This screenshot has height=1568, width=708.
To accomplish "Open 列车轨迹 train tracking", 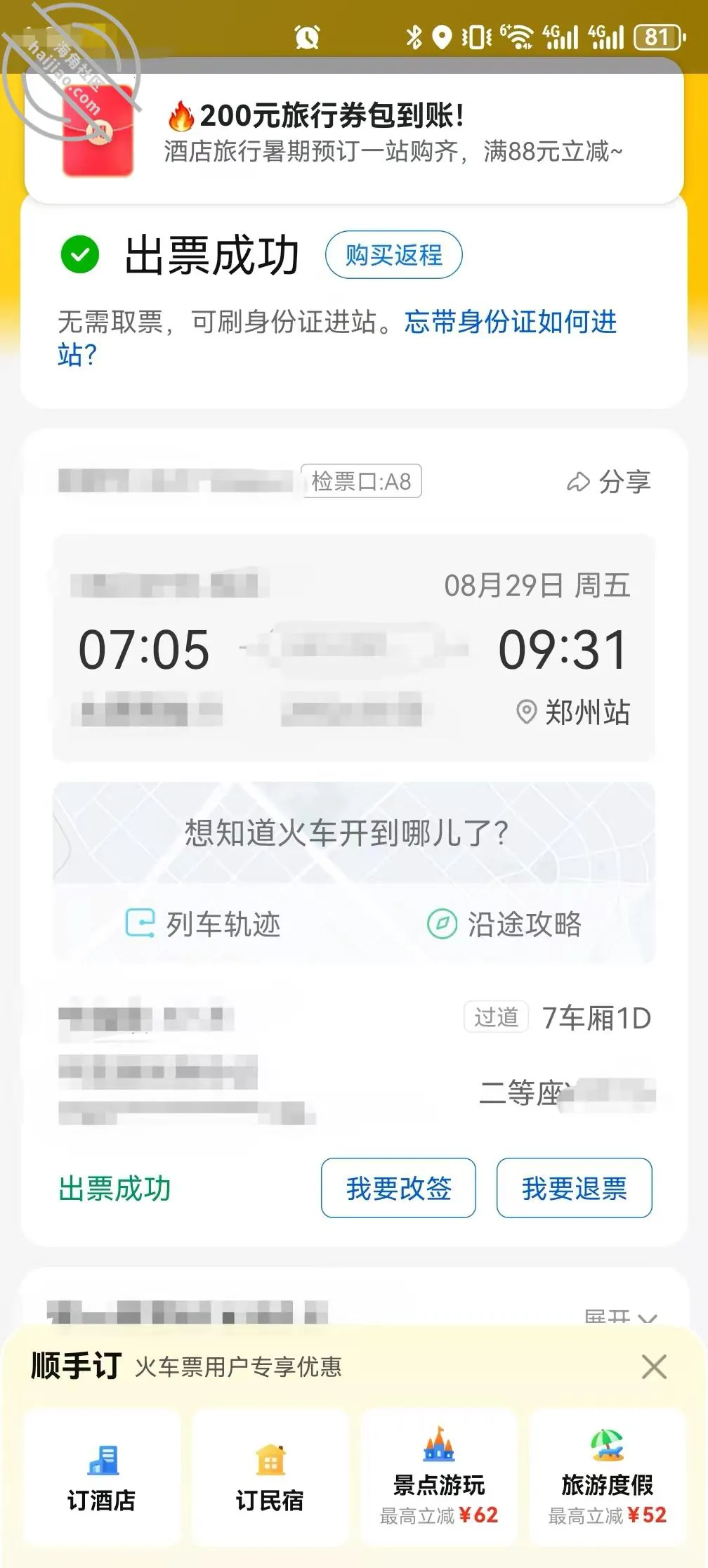I will click(x=203, y=924).
